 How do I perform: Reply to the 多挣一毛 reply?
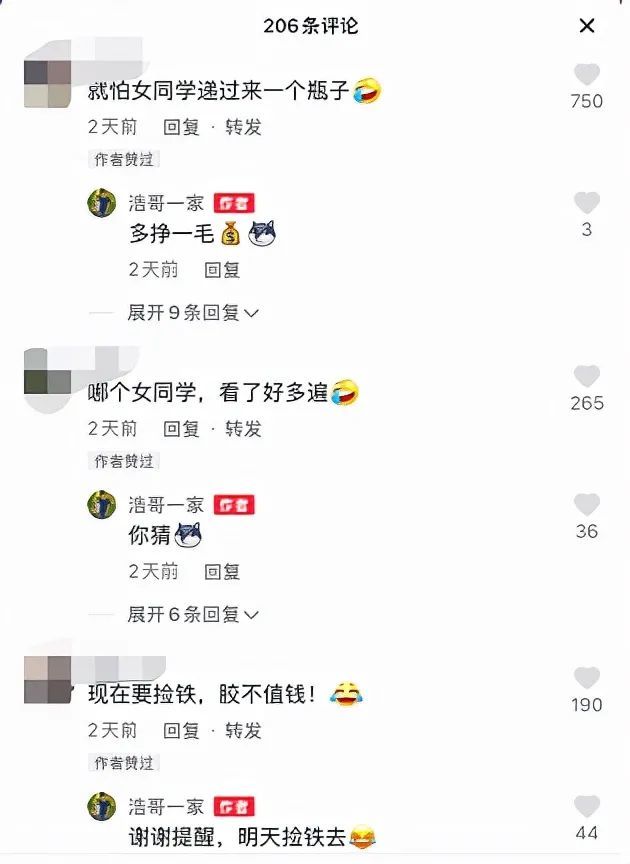[222, 270]
